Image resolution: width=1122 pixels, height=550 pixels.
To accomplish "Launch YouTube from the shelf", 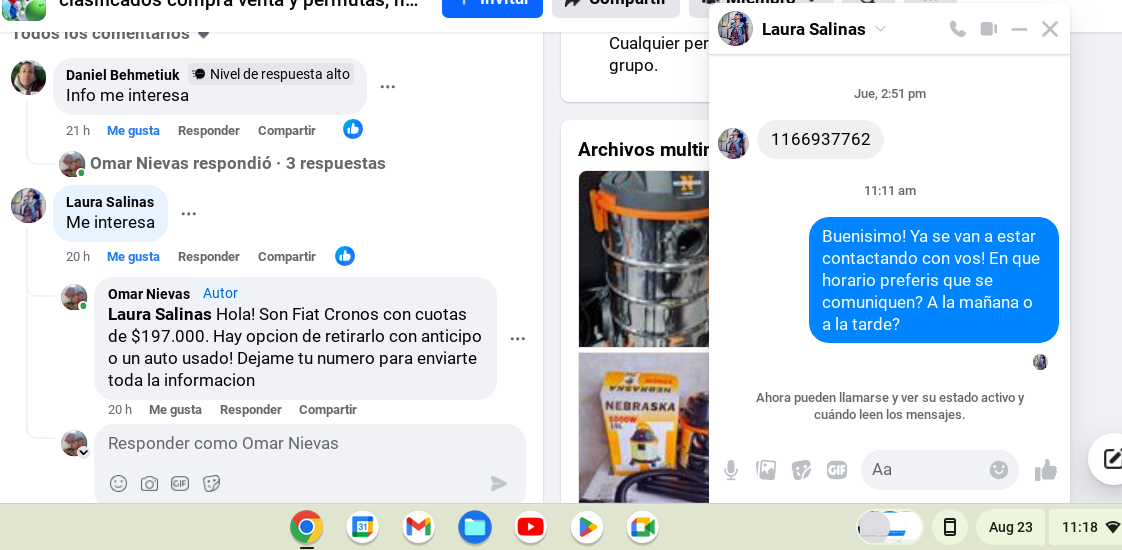I will coord(530,527).
